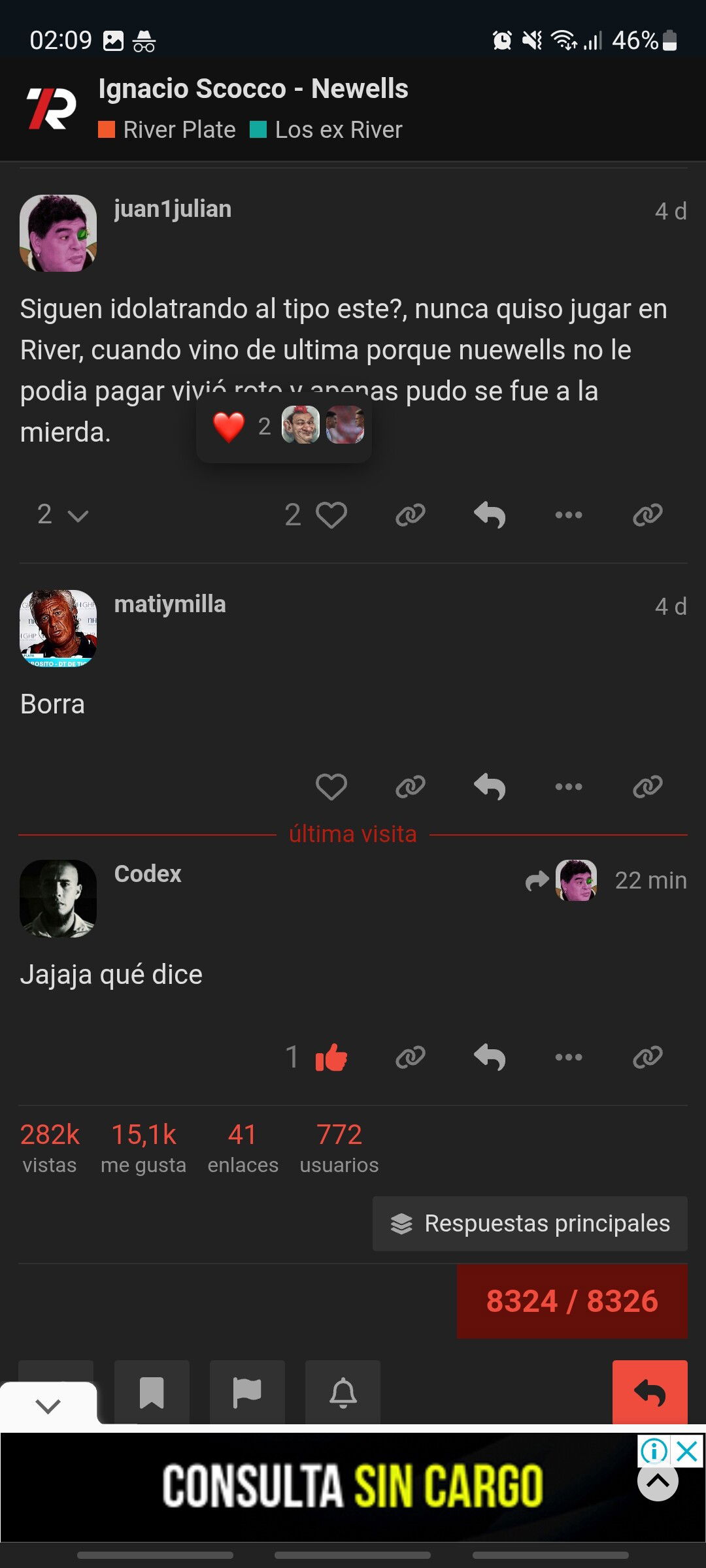The image size is (706, 1568).
Task: Show Respuestas principales
Action: 530,1224
